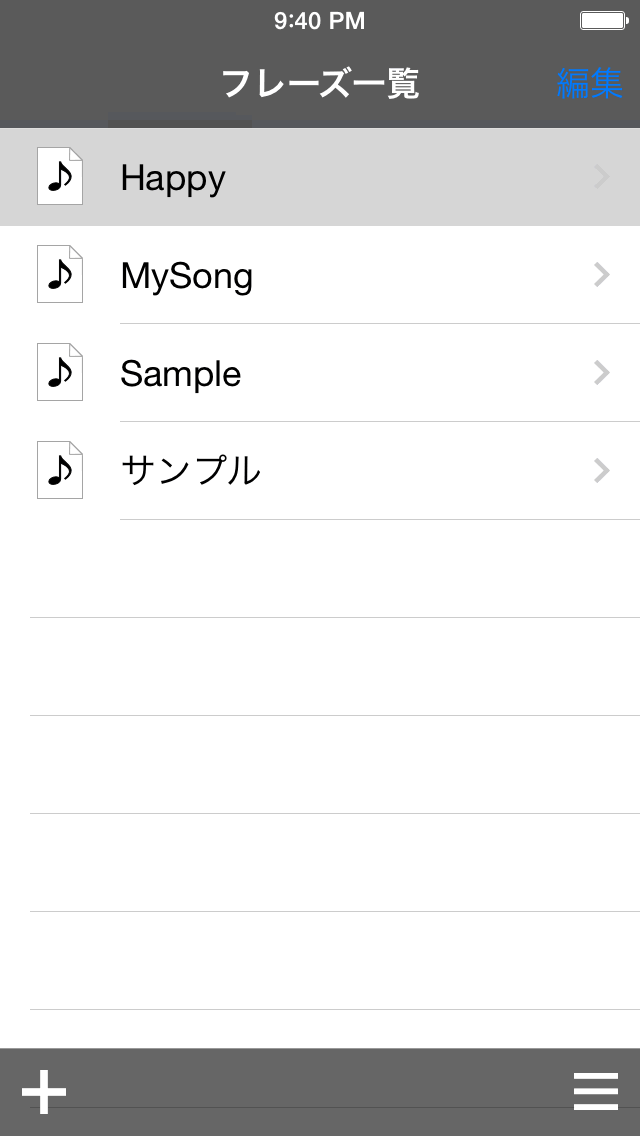
Task: Tap the 編集 edit button
Action: [589, 83]
